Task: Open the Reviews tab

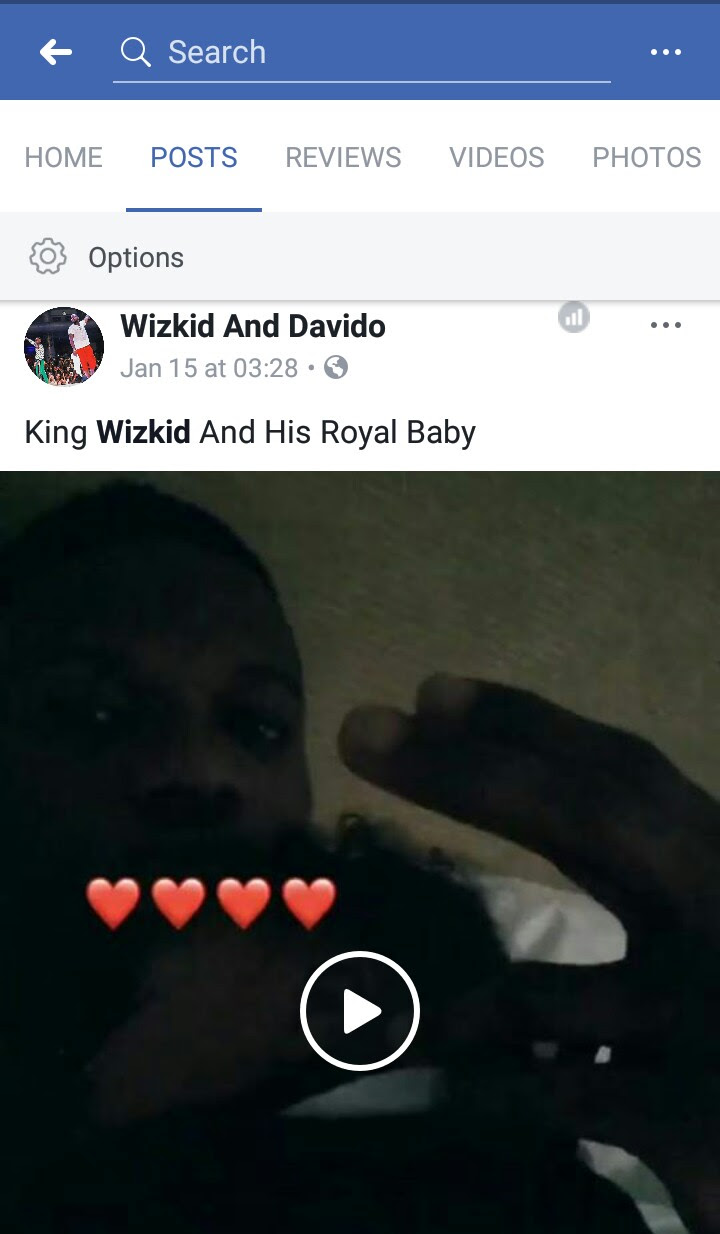Action: pyautogui.click(x=343, y=157)
